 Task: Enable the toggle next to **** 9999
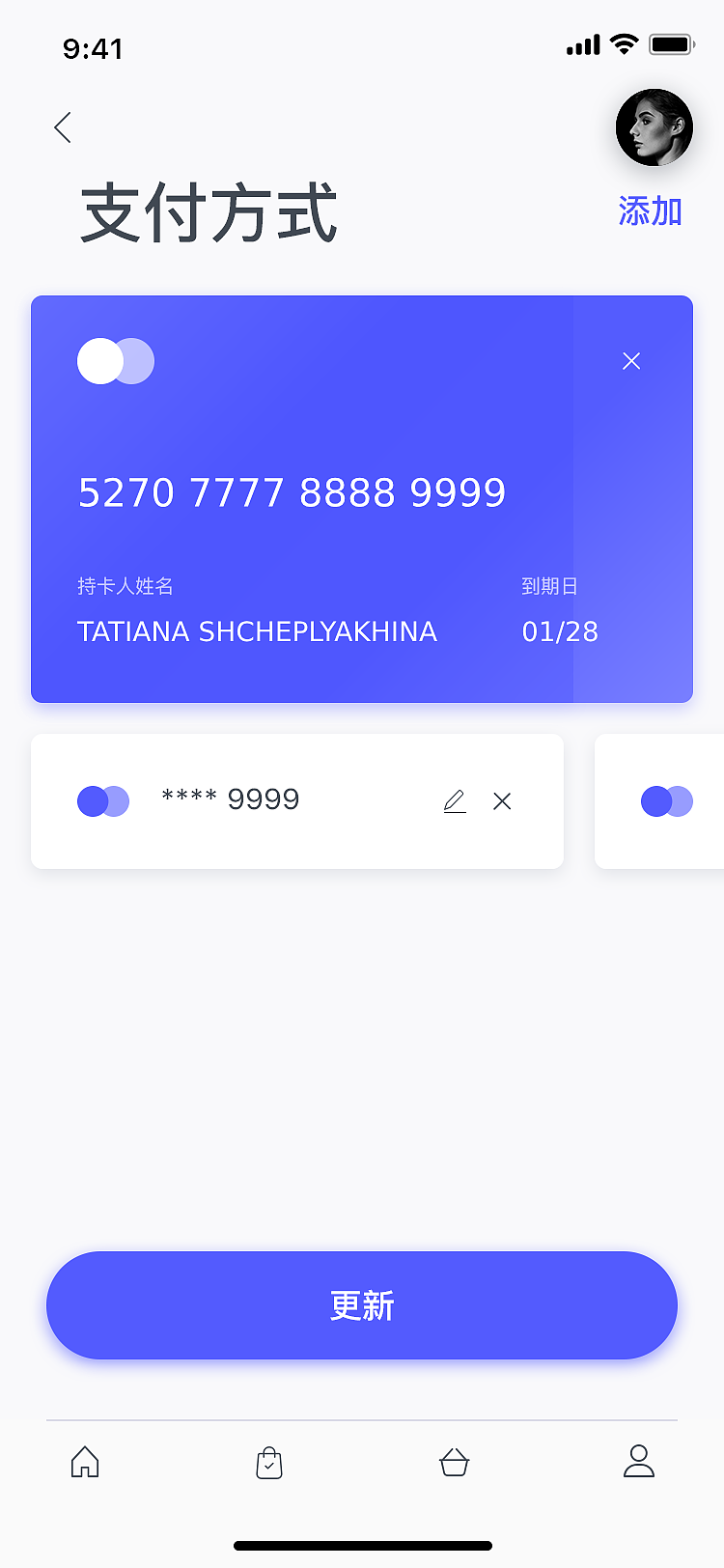coord(102,801)
